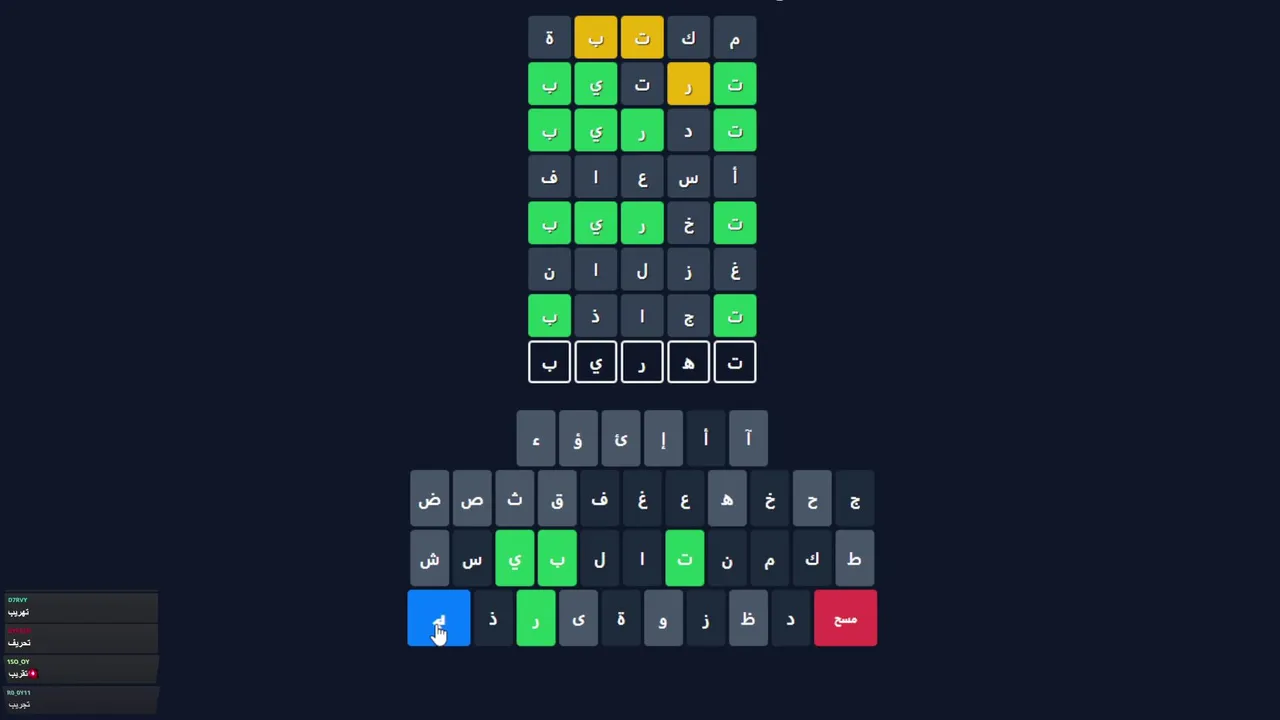Enter the letter ق
The width and height of the screenshot is (1280, 720).
[x=557, y=499]
